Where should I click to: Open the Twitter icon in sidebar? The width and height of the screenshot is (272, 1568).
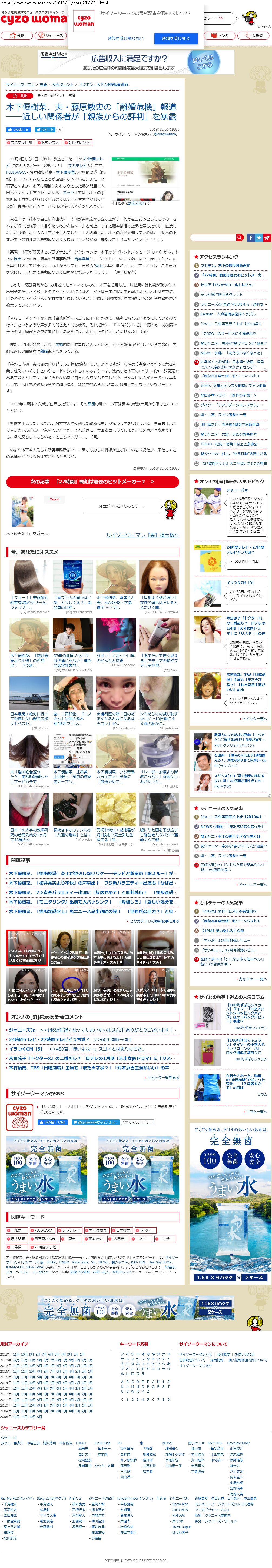pos(258,238)
